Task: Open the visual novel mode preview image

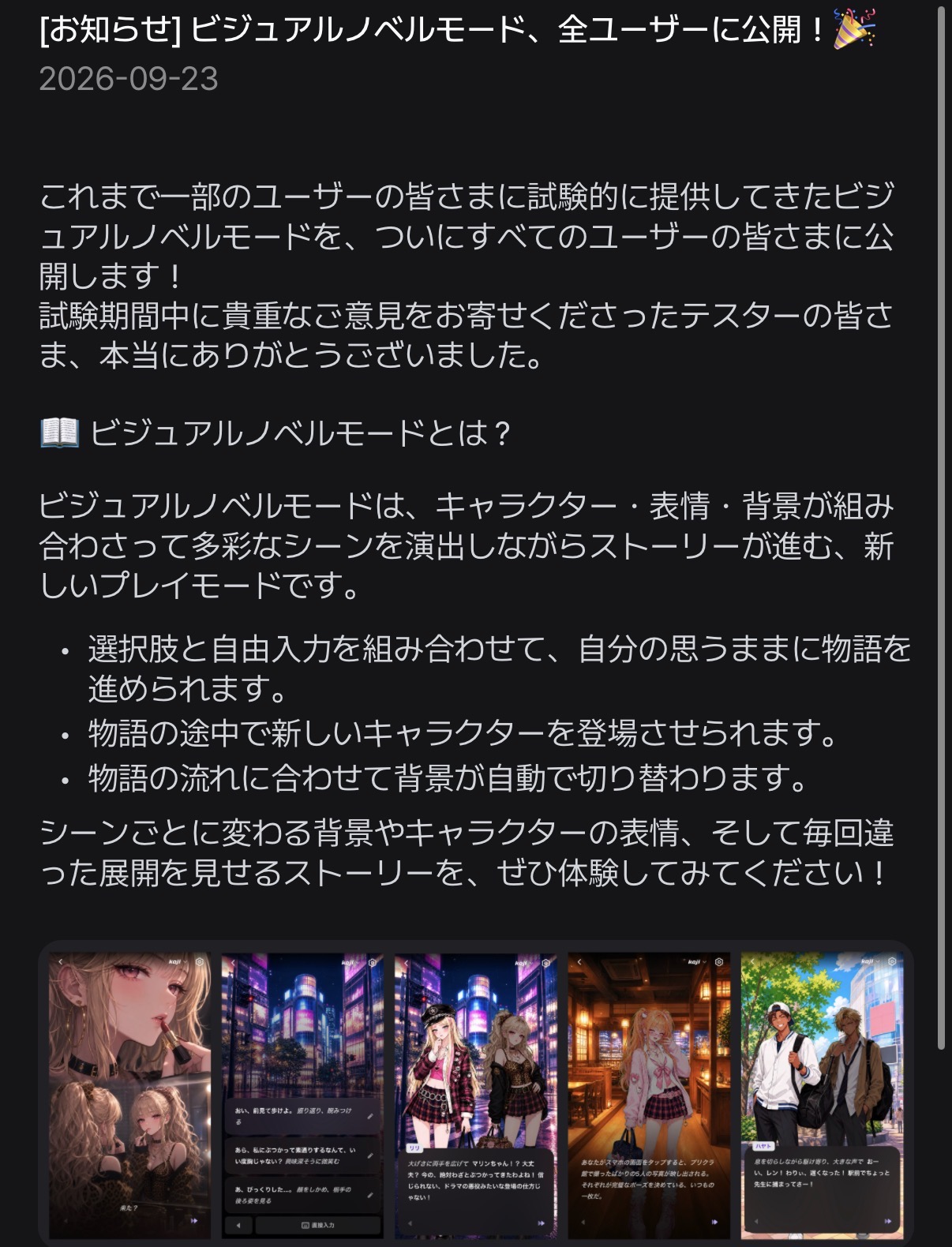Action: click(476, 1094)
